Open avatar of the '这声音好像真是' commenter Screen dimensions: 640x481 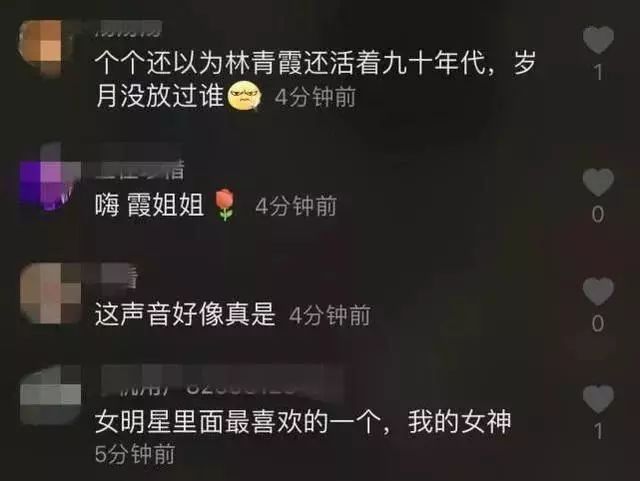tap(47, 293)
